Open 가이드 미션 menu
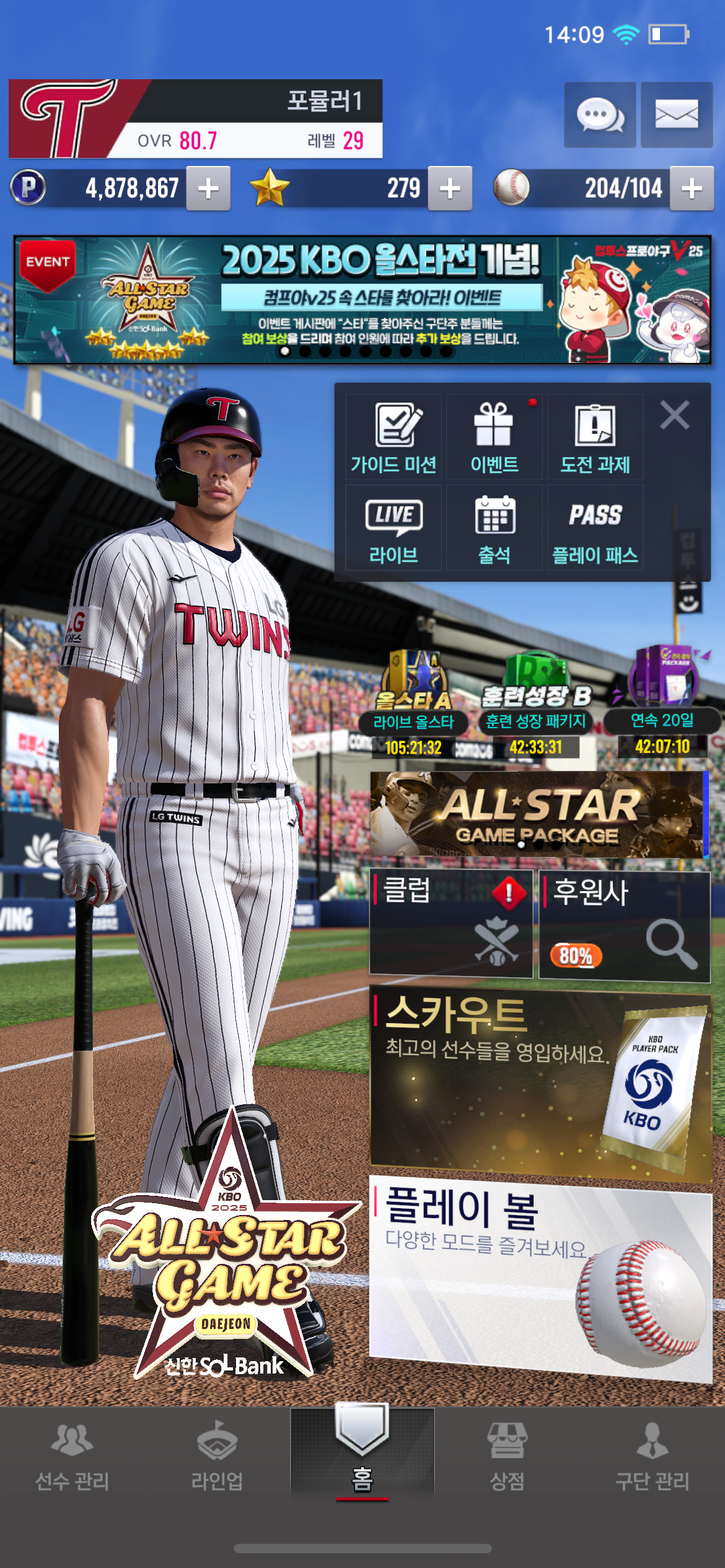The width and height of the screenshot is (725, 1568). pyautogui.click(x=393, y=438)
